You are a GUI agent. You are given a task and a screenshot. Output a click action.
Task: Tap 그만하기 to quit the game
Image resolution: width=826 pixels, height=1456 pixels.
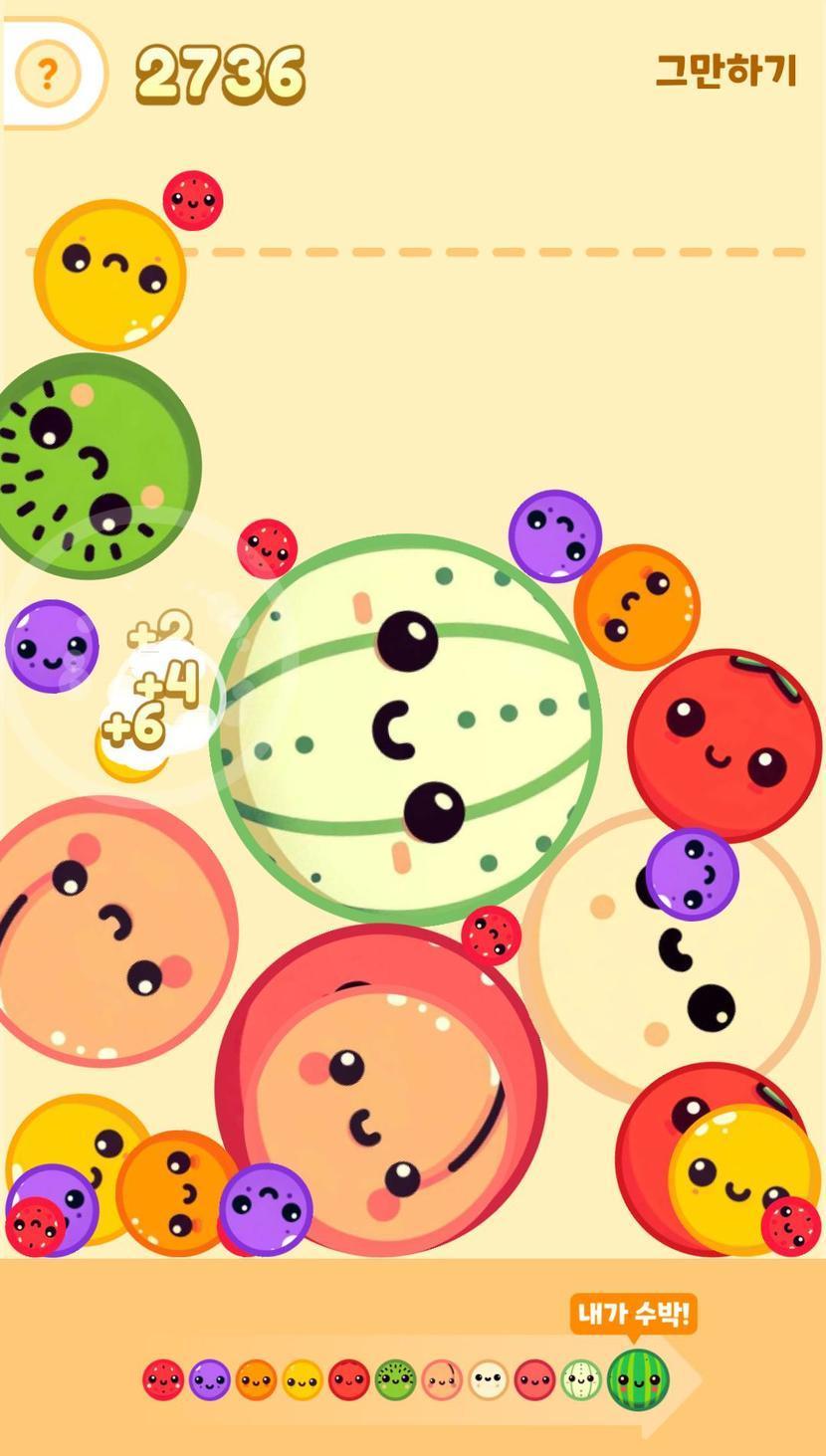725,71
